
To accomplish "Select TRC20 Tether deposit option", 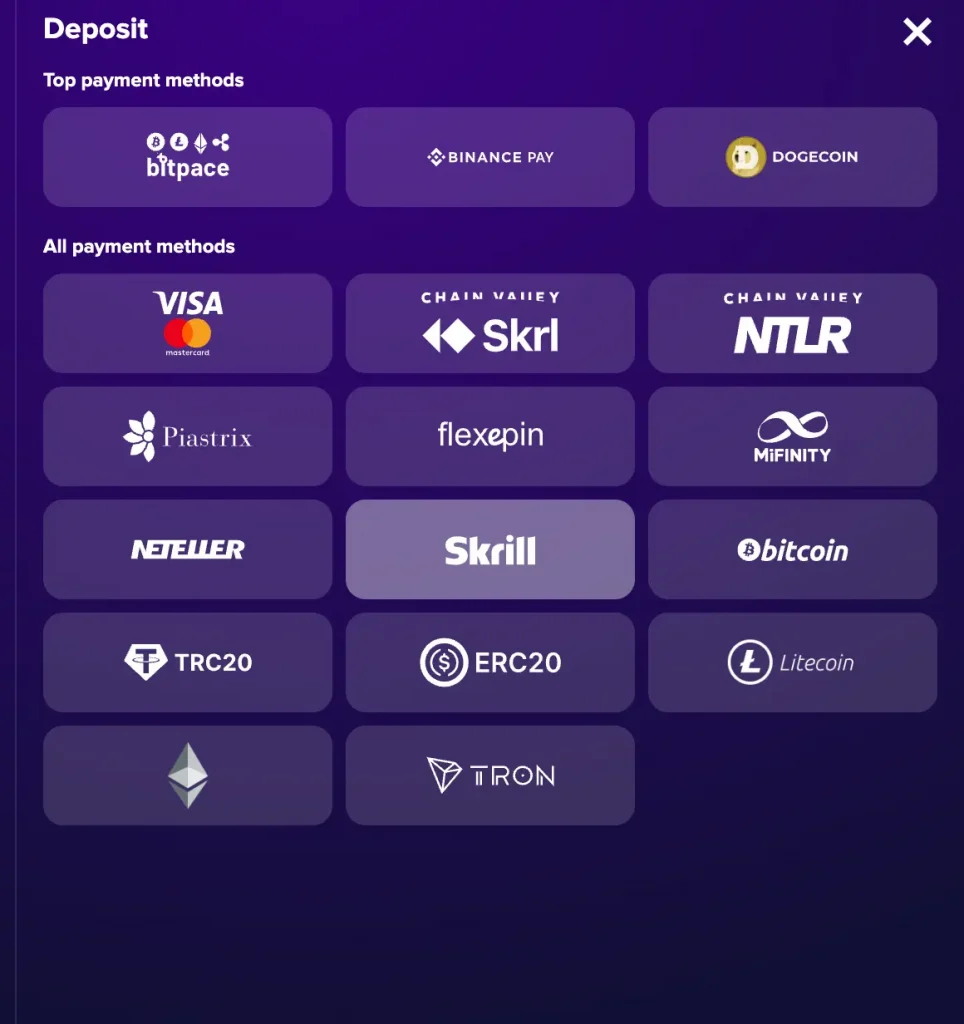I will (187, 662).
